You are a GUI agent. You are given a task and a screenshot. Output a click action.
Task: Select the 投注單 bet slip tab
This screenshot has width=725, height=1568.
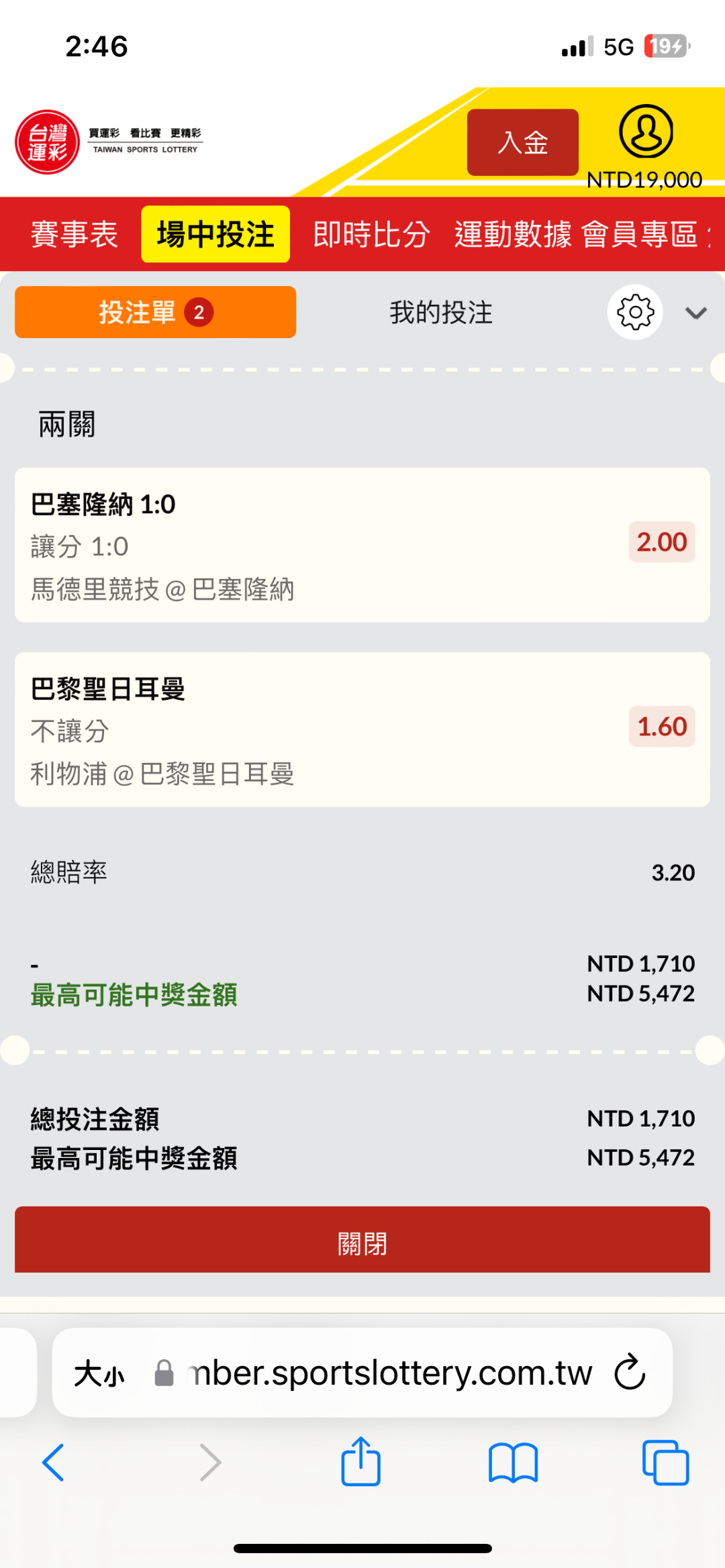click(155, 312)
